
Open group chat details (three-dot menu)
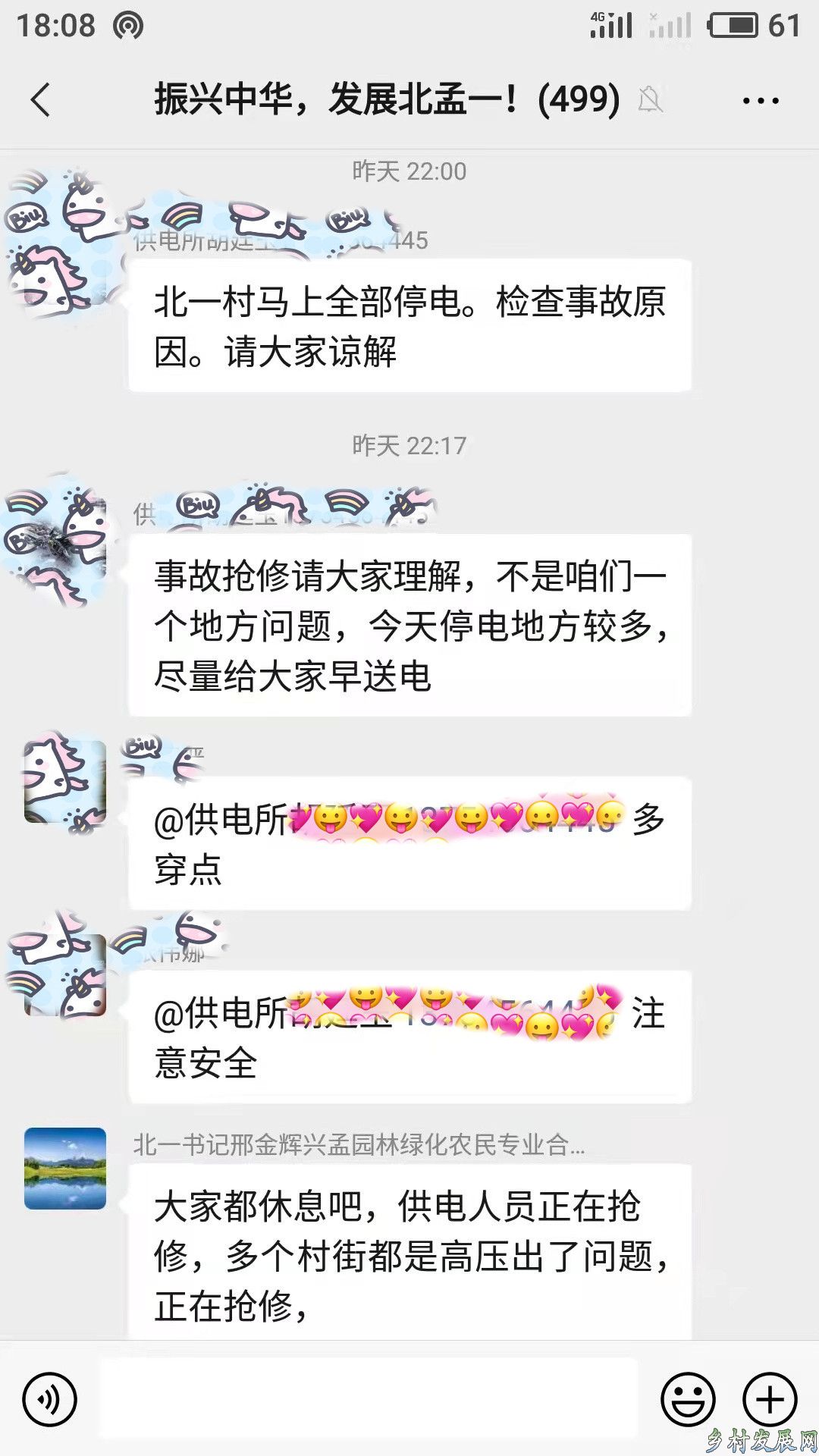click(x=761, y=100)
